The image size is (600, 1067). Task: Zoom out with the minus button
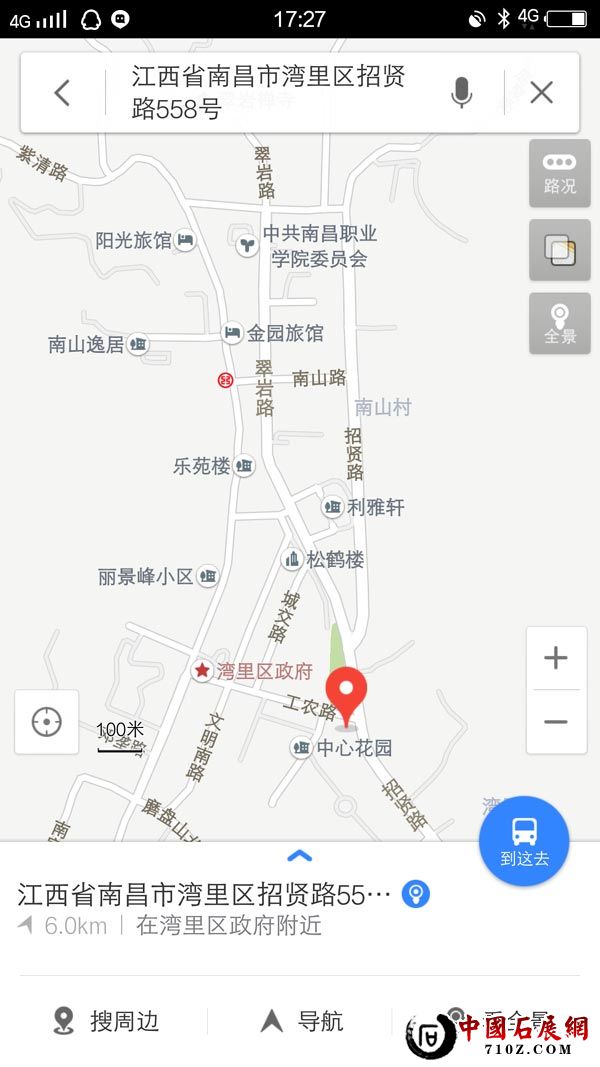tap(556, 722)
